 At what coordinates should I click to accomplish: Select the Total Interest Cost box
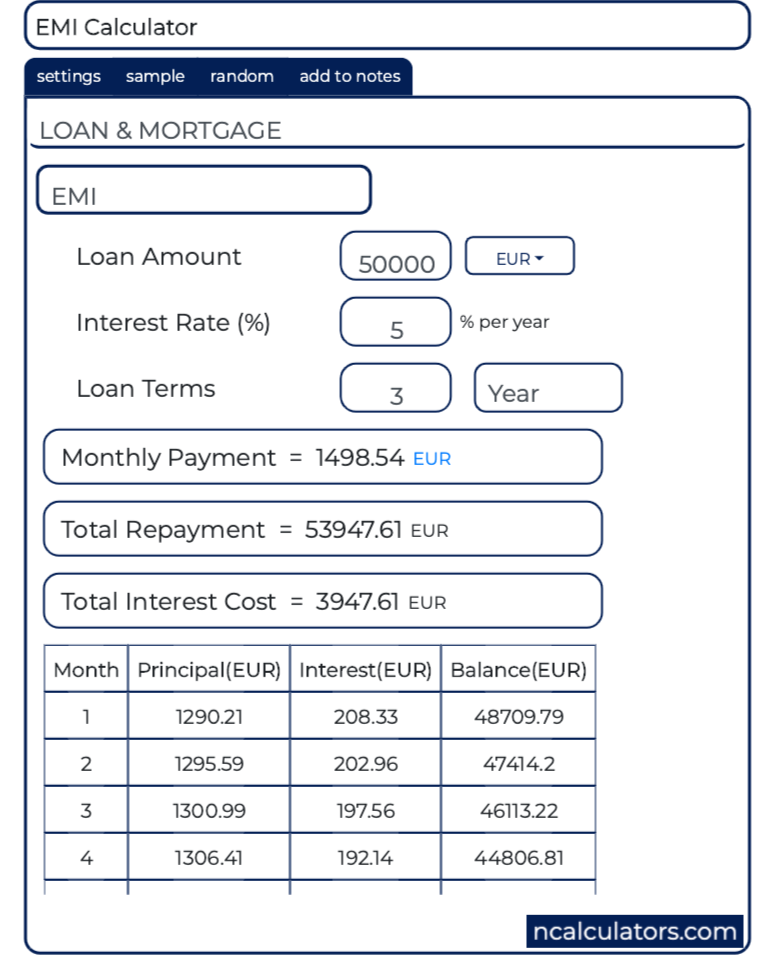tap(322, 600)
